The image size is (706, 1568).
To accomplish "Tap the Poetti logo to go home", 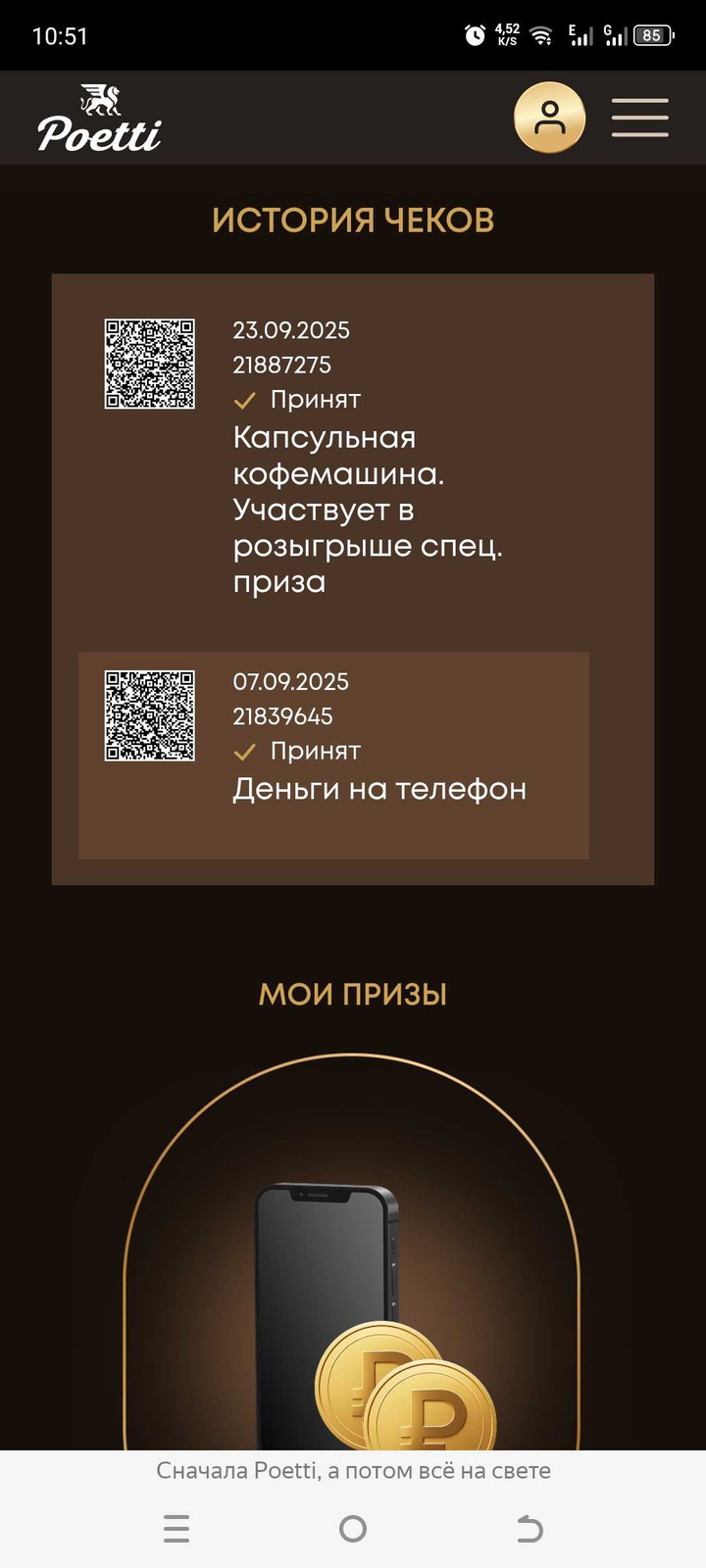I will [x=99, y=120].
